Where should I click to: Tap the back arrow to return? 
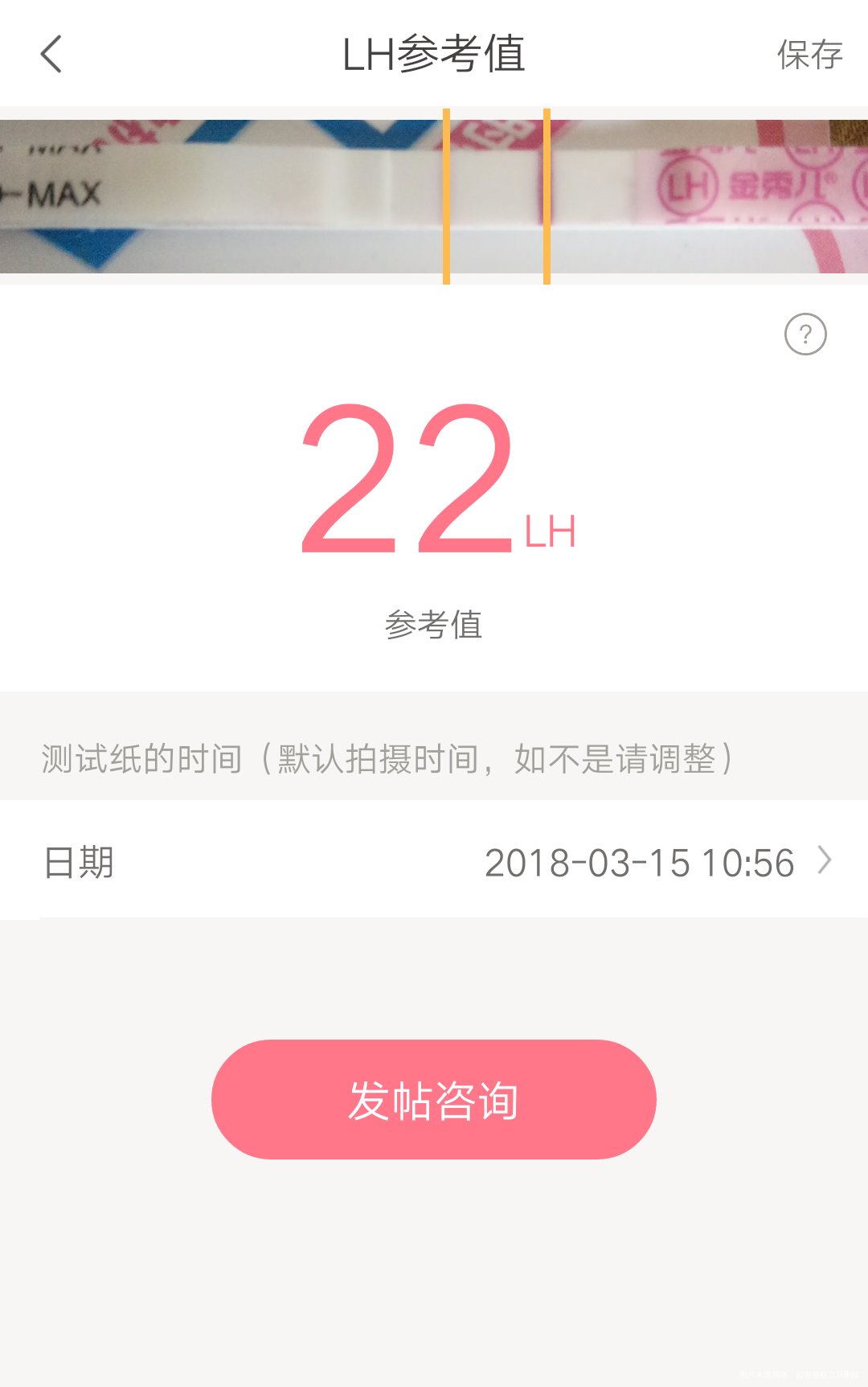click(x=51, y=53)
